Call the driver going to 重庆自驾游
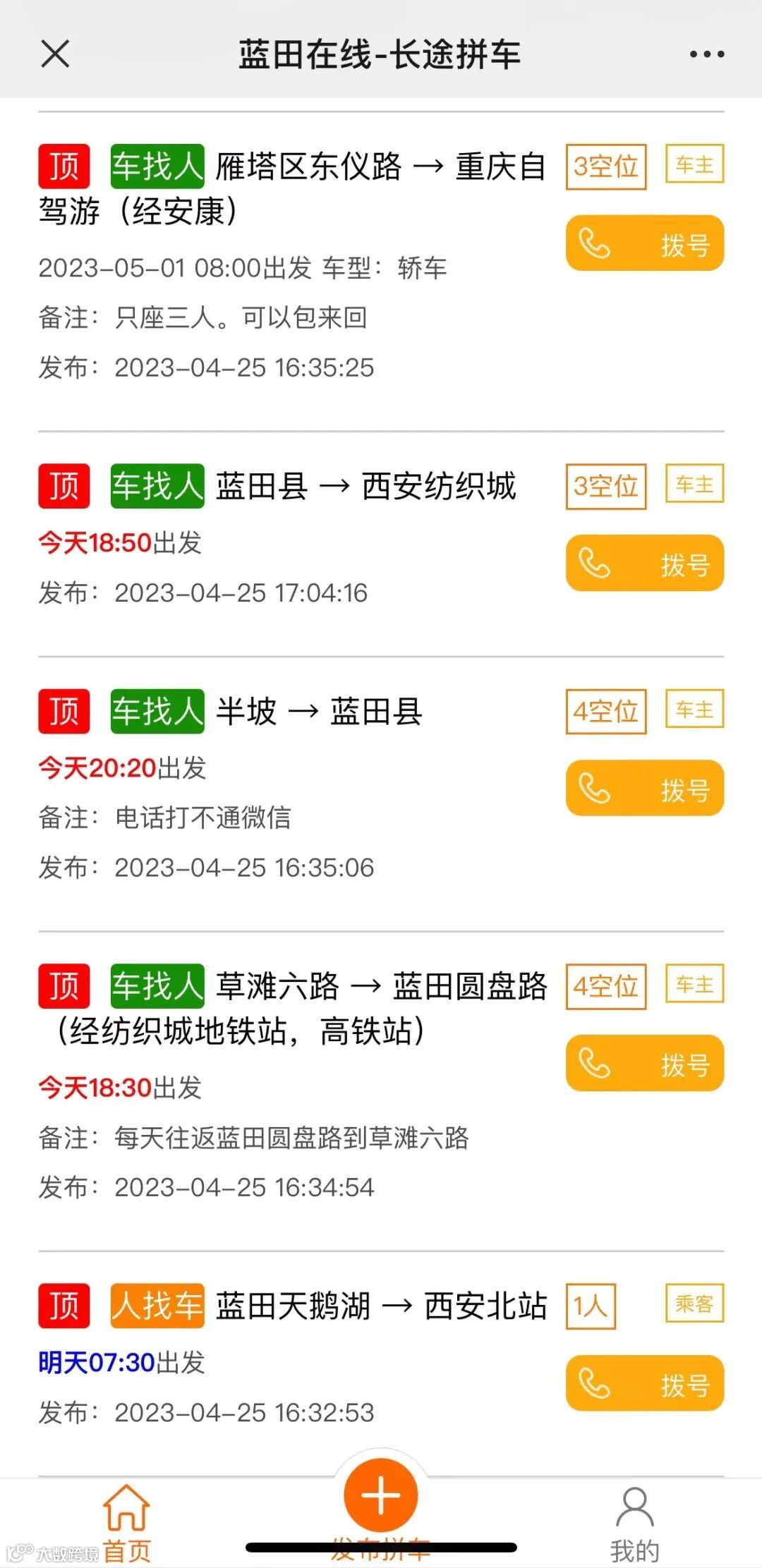Viewport: 762px width, 1568px height. (644, 243)
